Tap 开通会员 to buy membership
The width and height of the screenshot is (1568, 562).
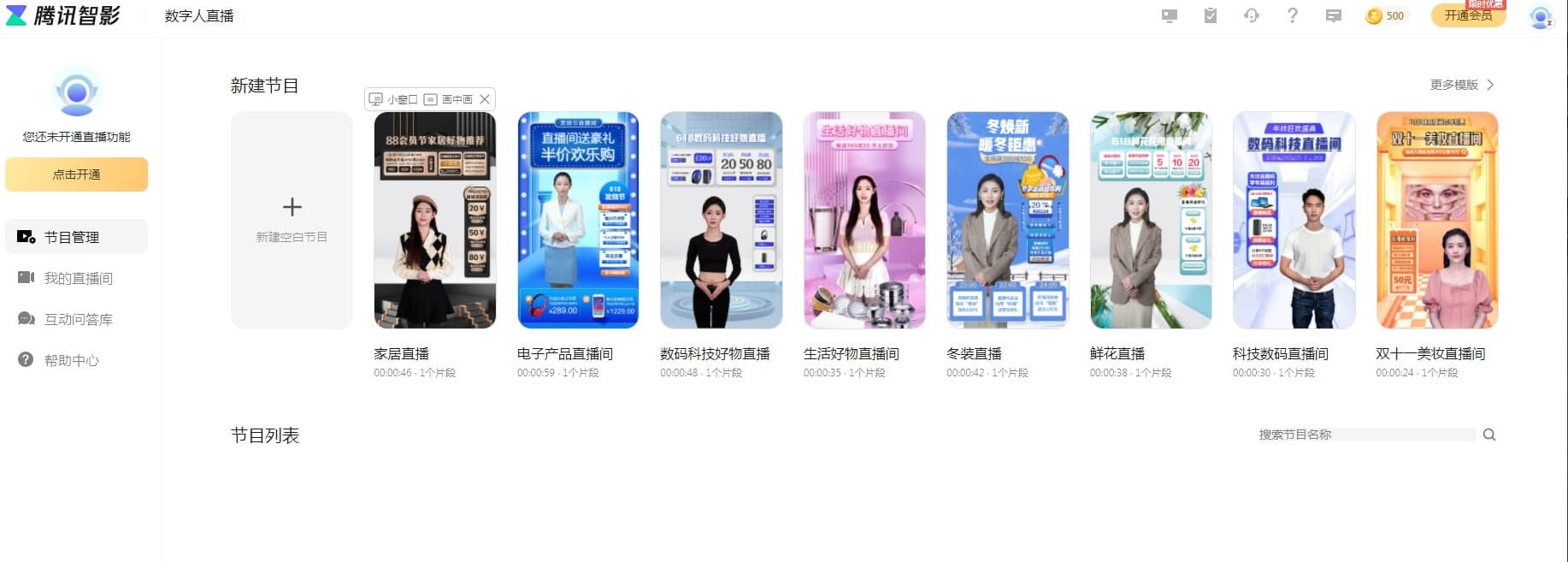[1468, 15]
